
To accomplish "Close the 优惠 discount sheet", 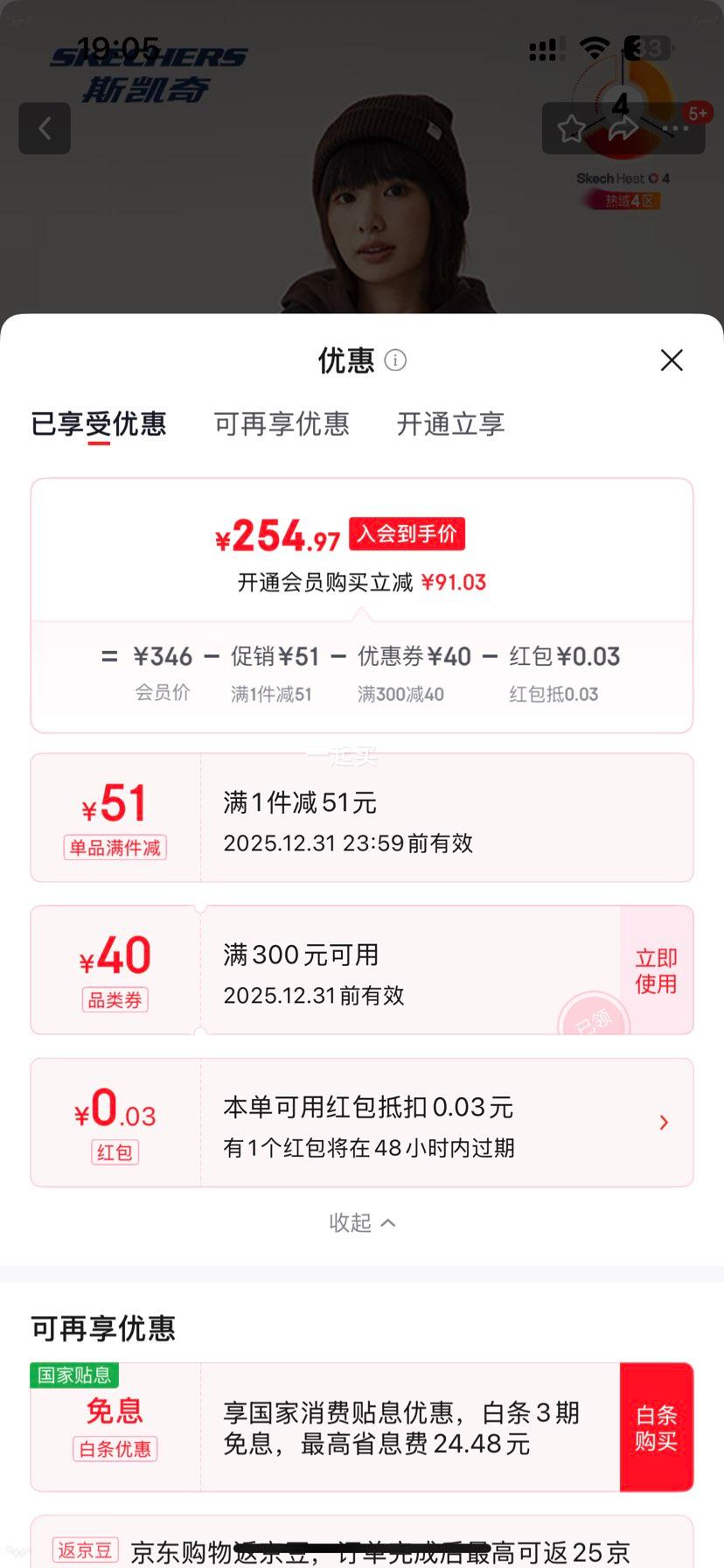I will 672,360.
